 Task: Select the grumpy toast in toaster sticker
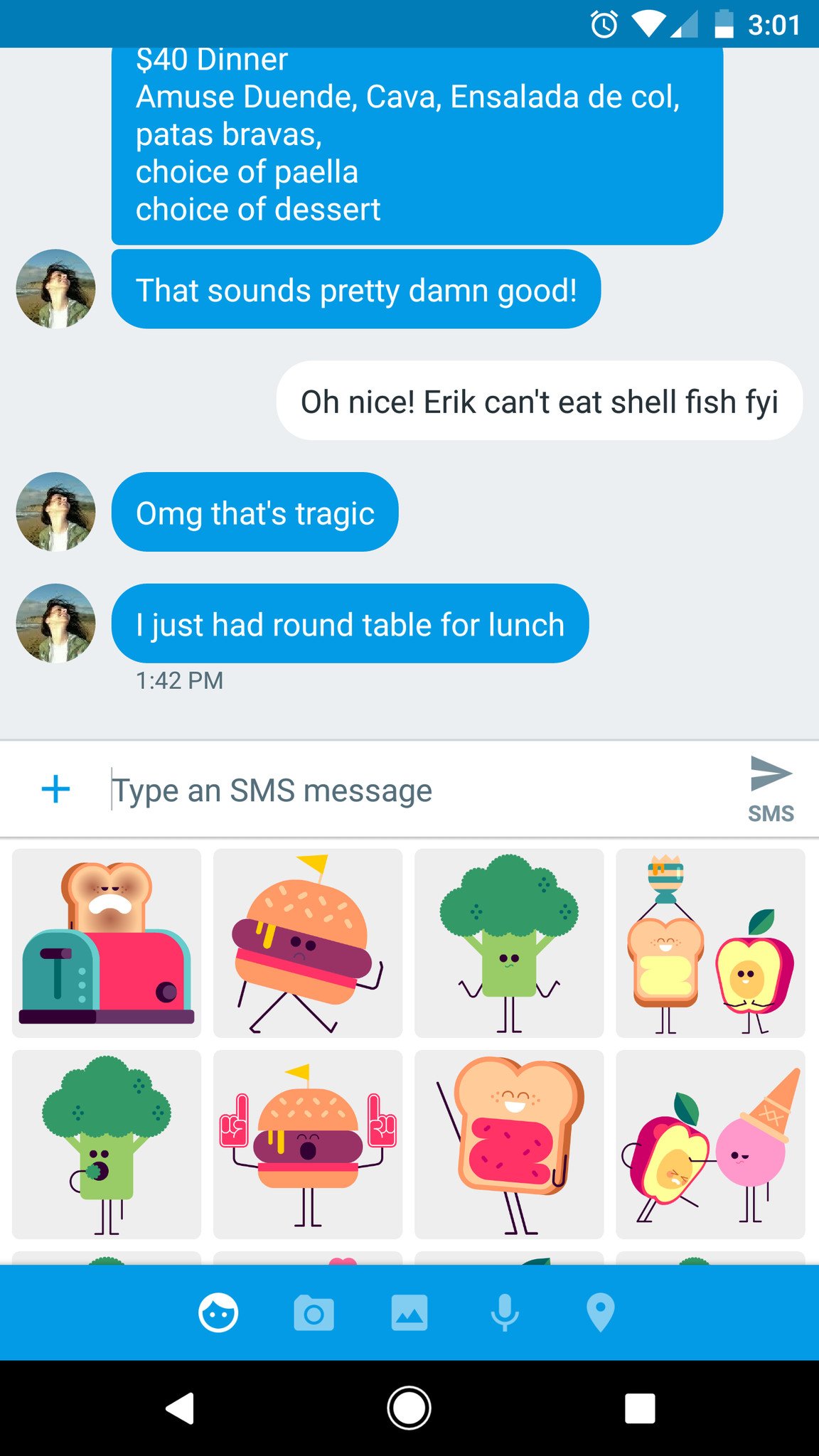107,943
